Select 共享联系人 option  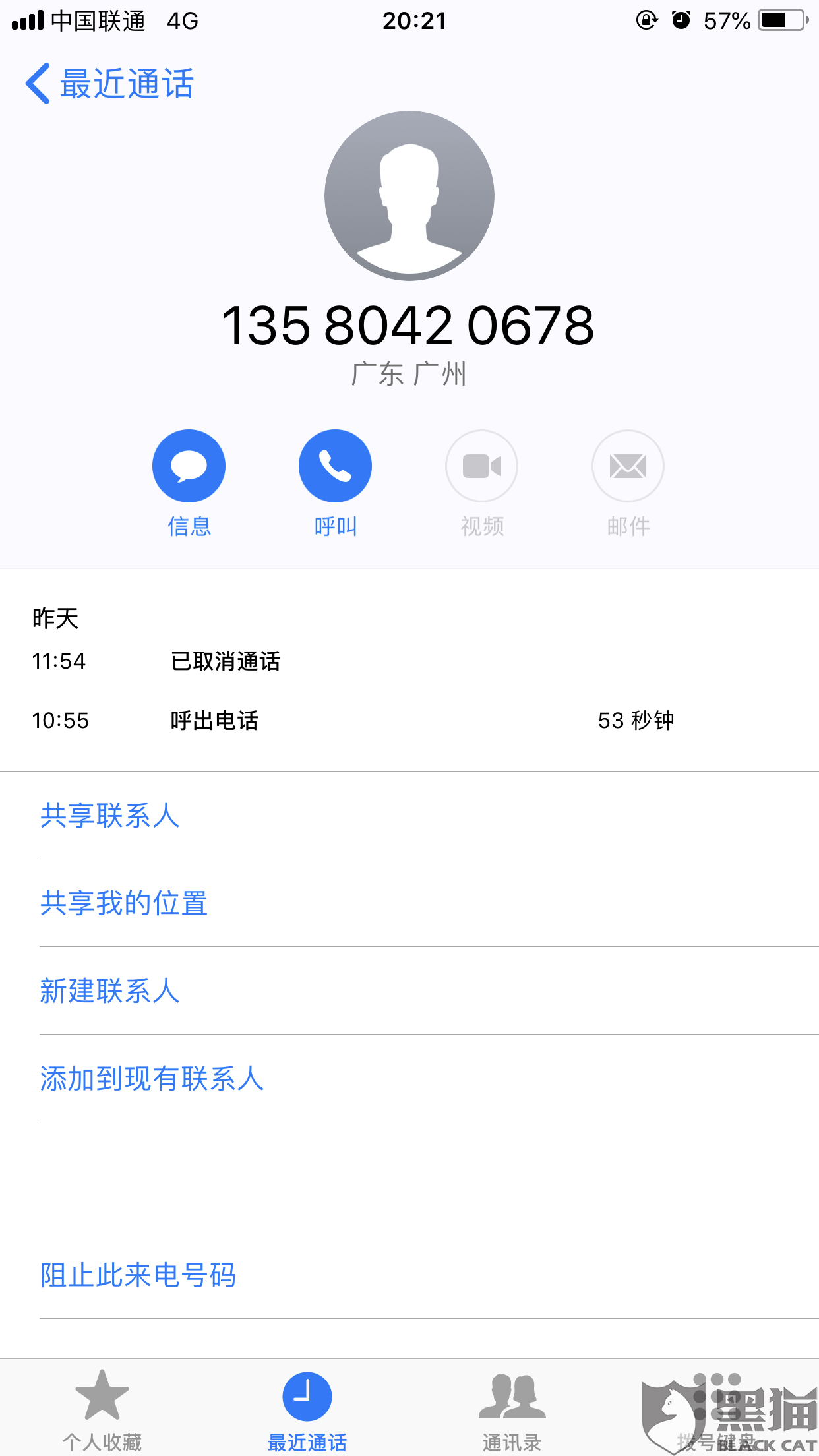point(110,816)
